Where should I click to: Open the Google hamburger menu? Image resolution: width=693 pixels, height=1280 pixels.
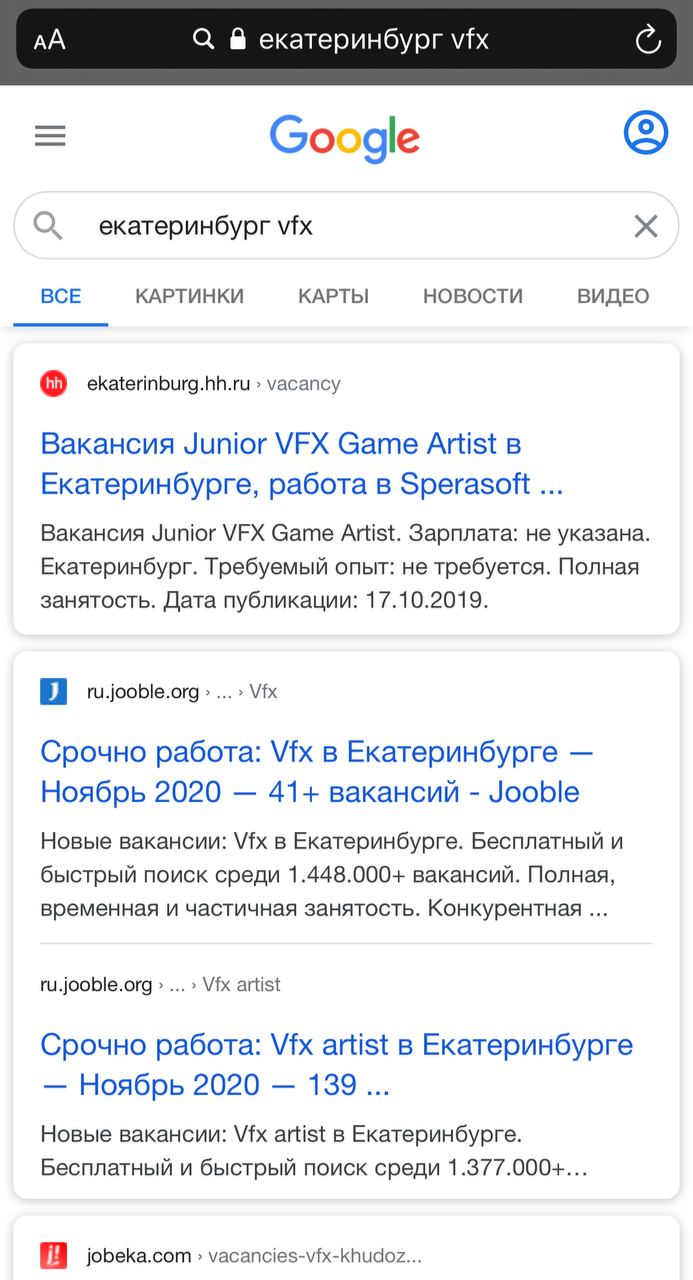50,136
